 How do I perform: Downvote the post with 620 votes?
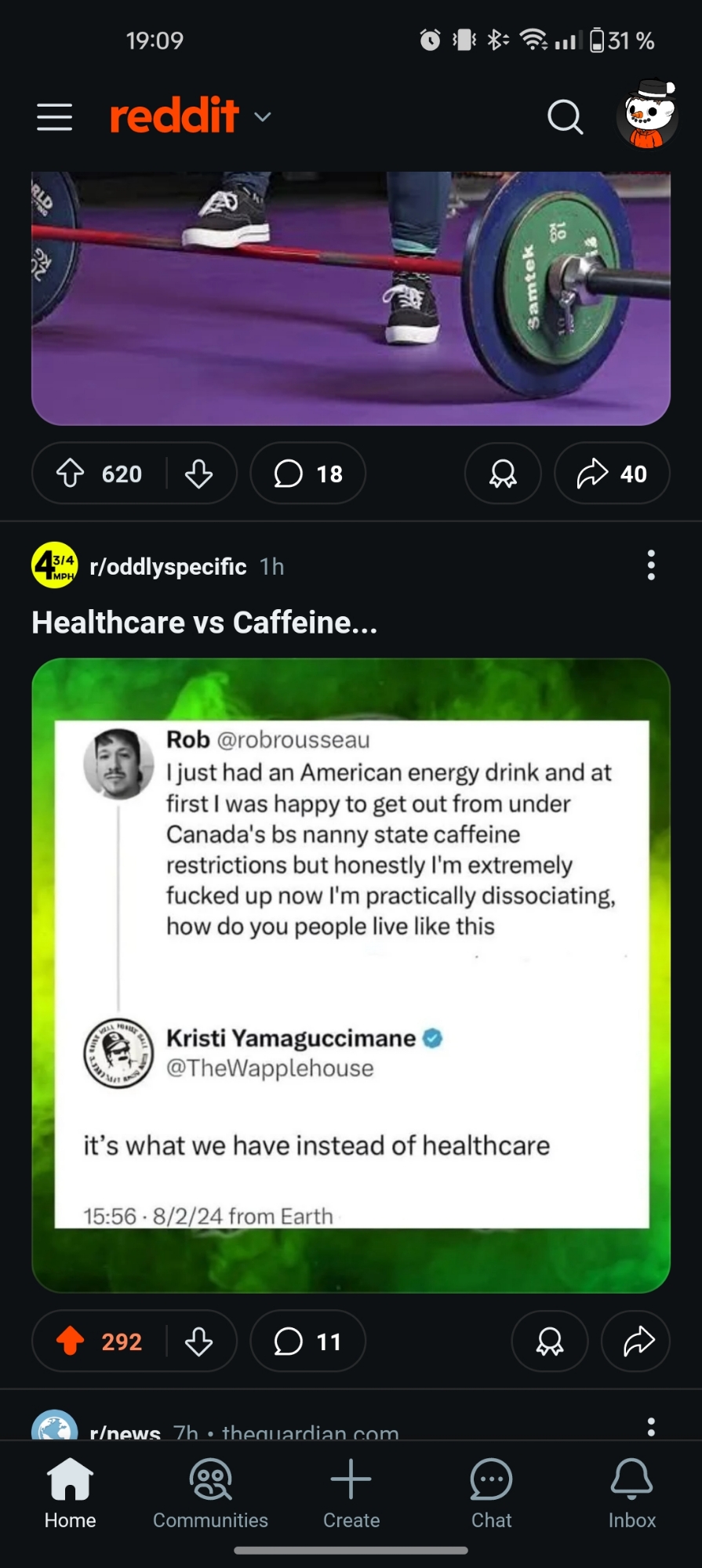199,474
